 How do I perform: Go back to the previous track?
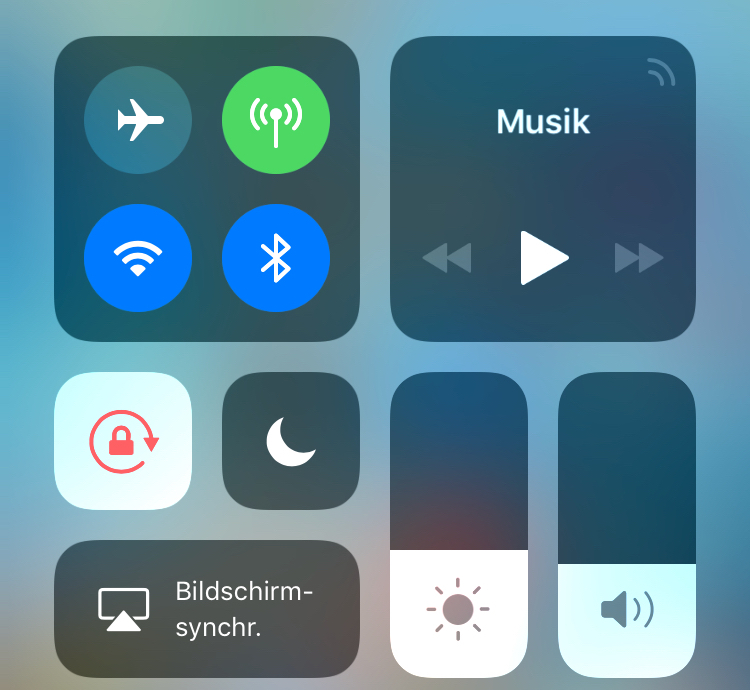click(x=447, y=258)
